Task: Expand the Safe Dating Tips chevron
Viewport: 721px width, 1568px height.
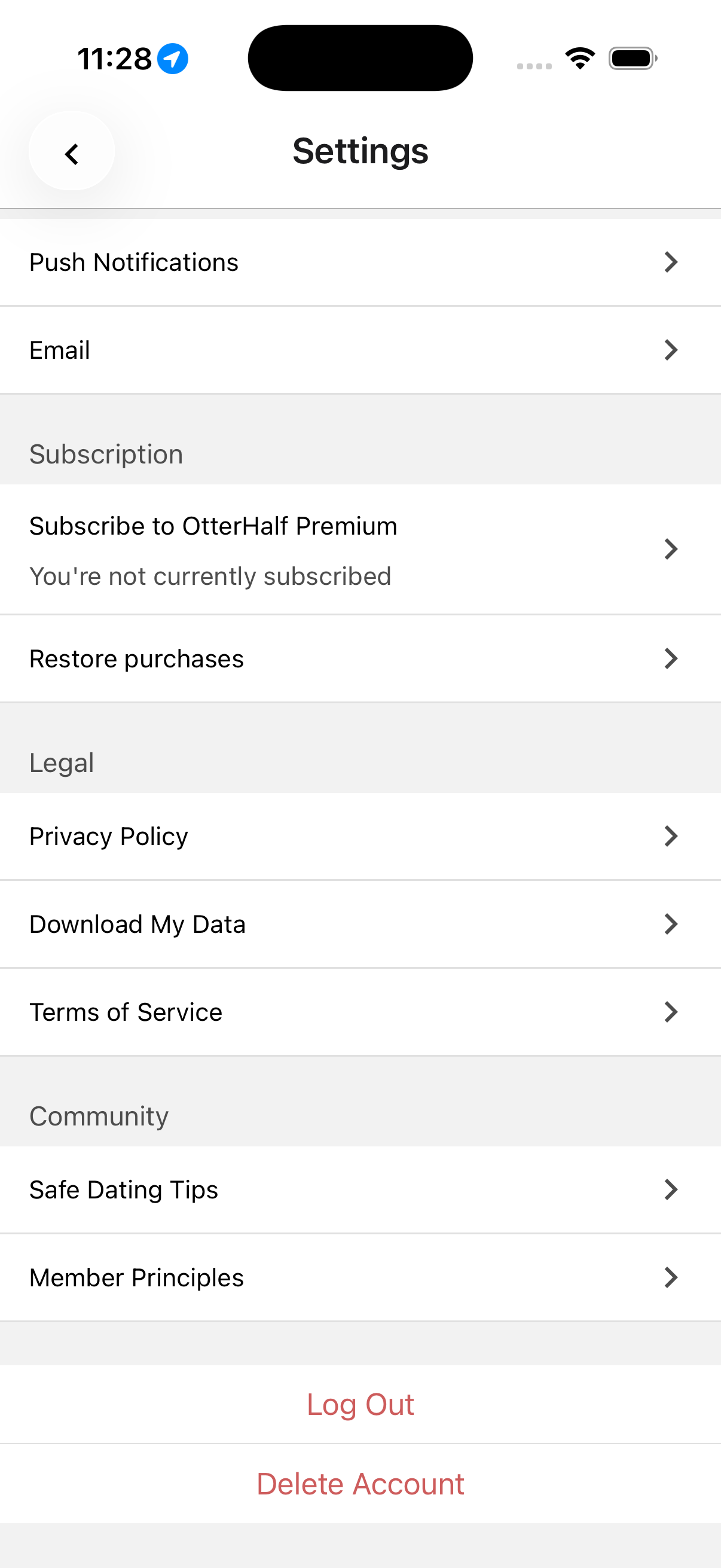Action: (671, 1189)
